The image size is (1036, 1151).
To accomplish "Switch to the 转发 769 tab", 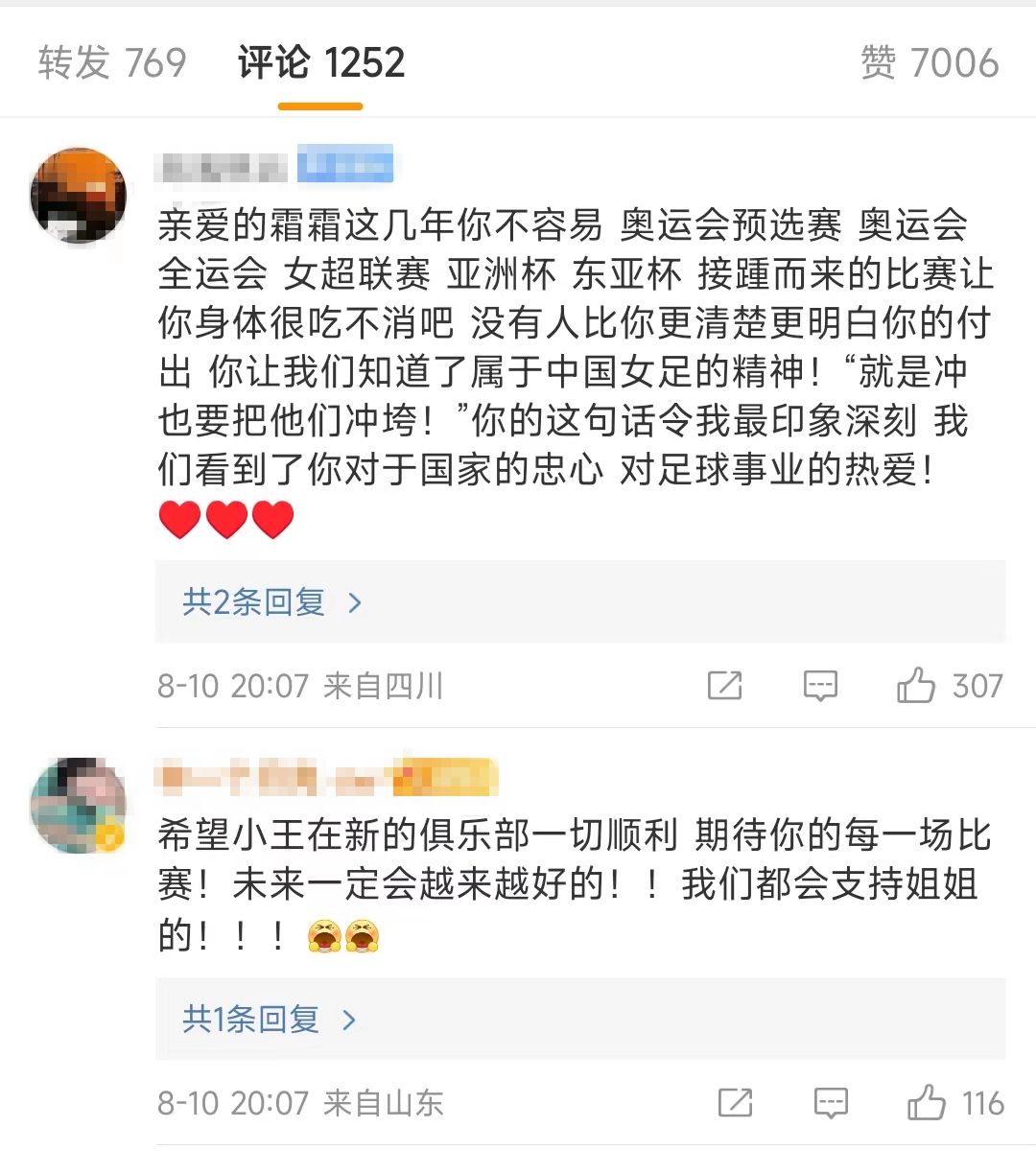I will [x=111, y=63].
